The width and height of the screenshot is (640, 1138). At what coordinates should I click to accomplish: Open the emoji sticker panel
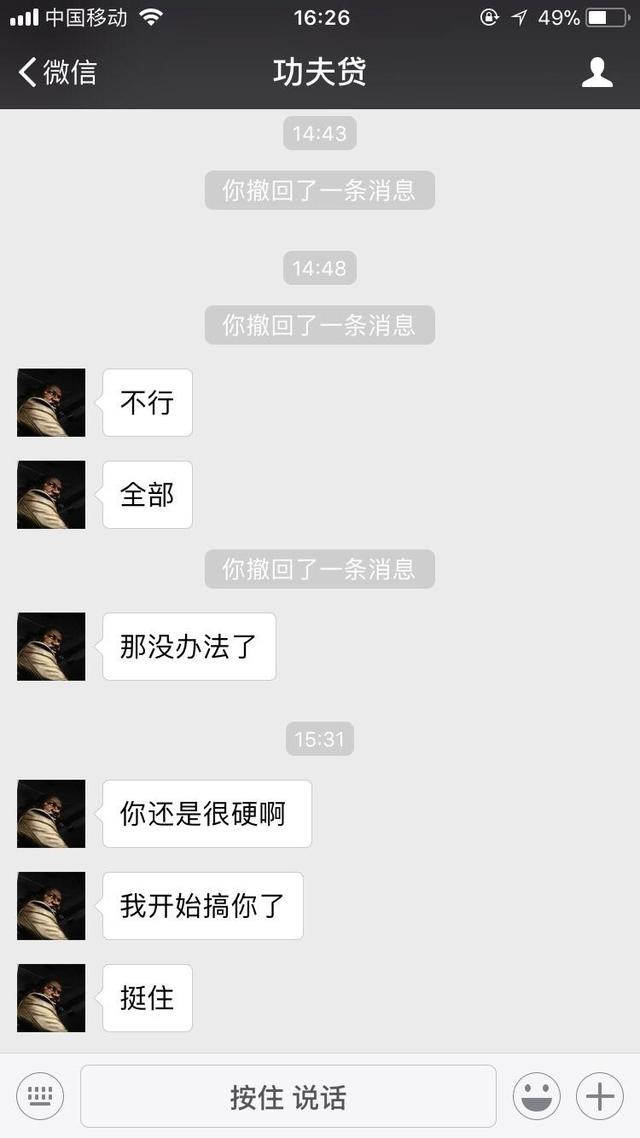[537, 1096]
